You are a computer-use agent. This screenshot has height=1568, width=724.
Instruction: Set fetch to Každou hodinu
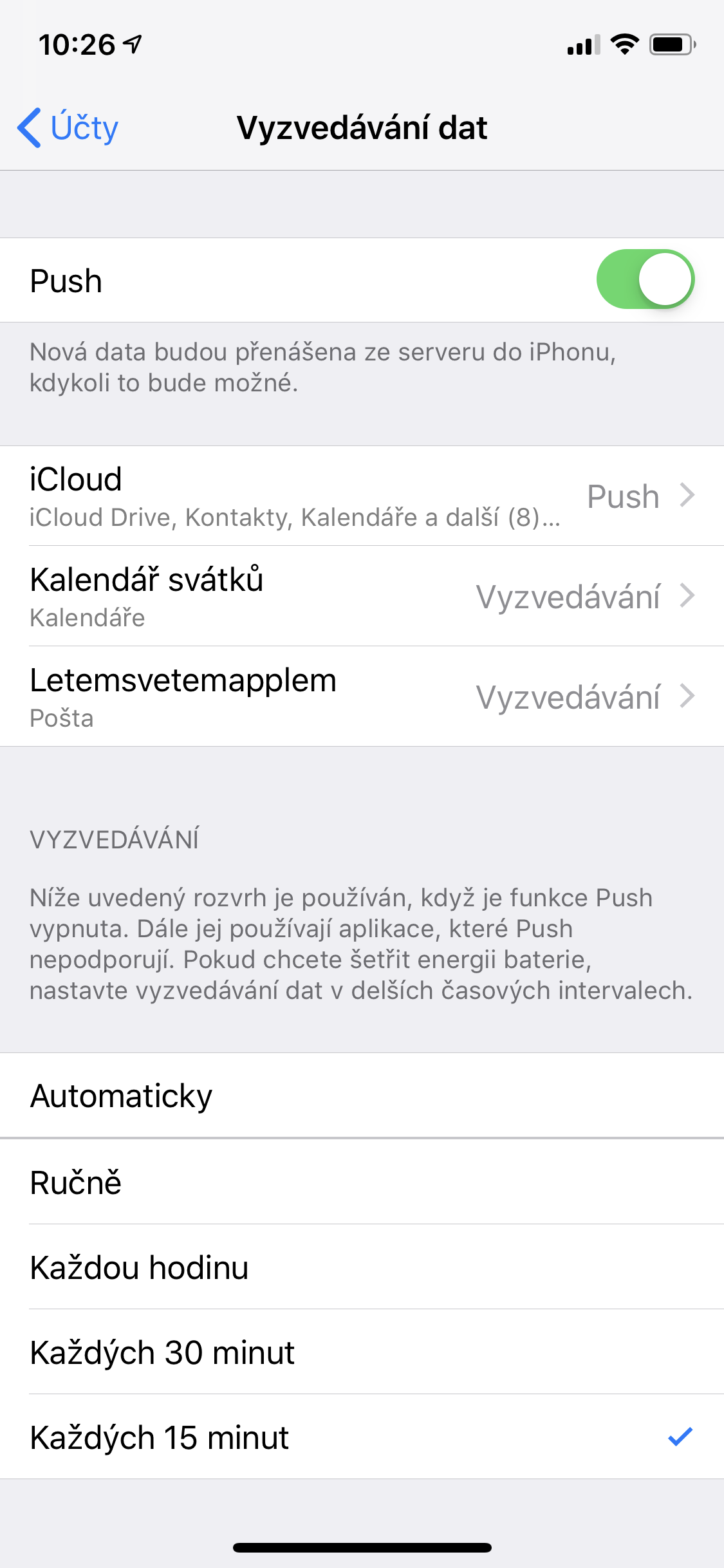click(x=362, y=1267)
